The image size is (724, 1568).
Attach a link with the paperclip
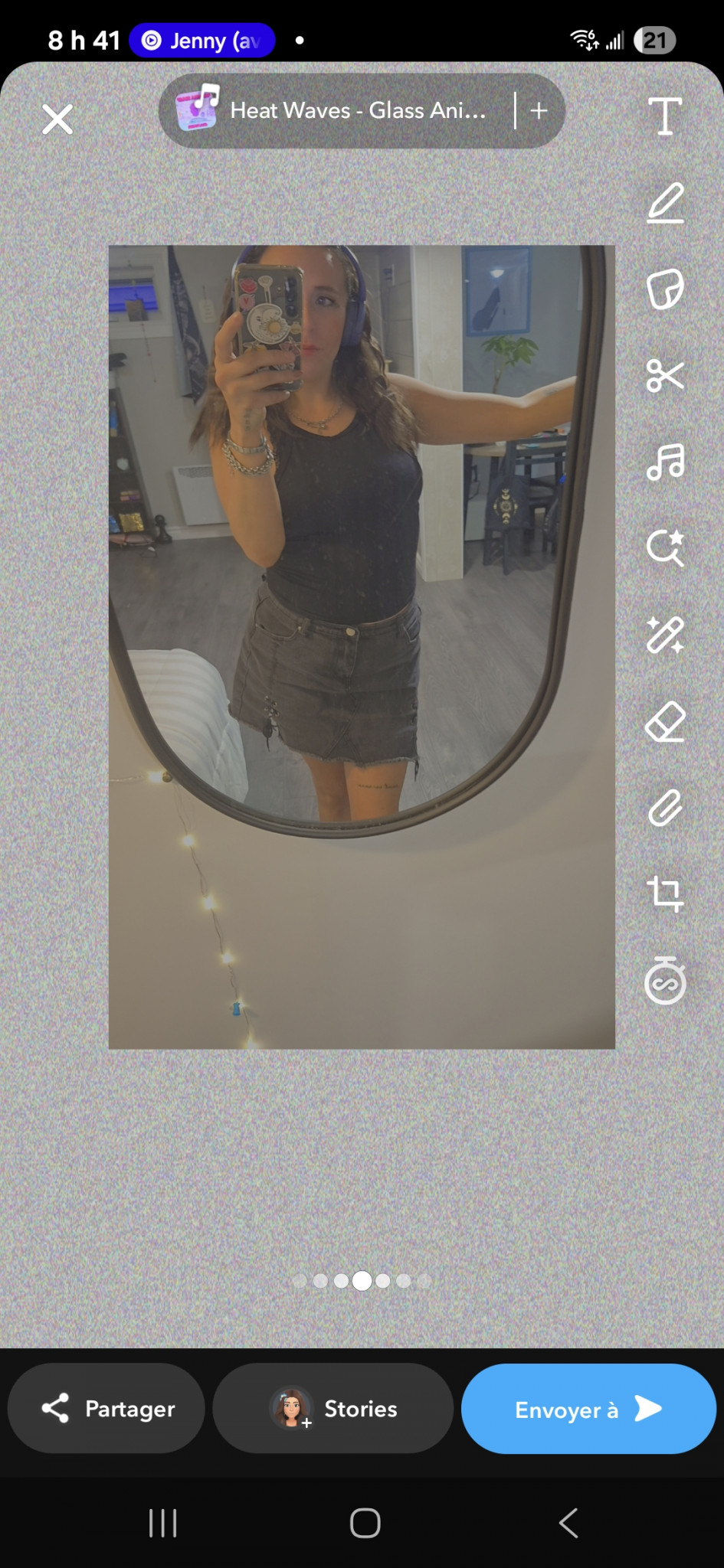coord(664,808)
